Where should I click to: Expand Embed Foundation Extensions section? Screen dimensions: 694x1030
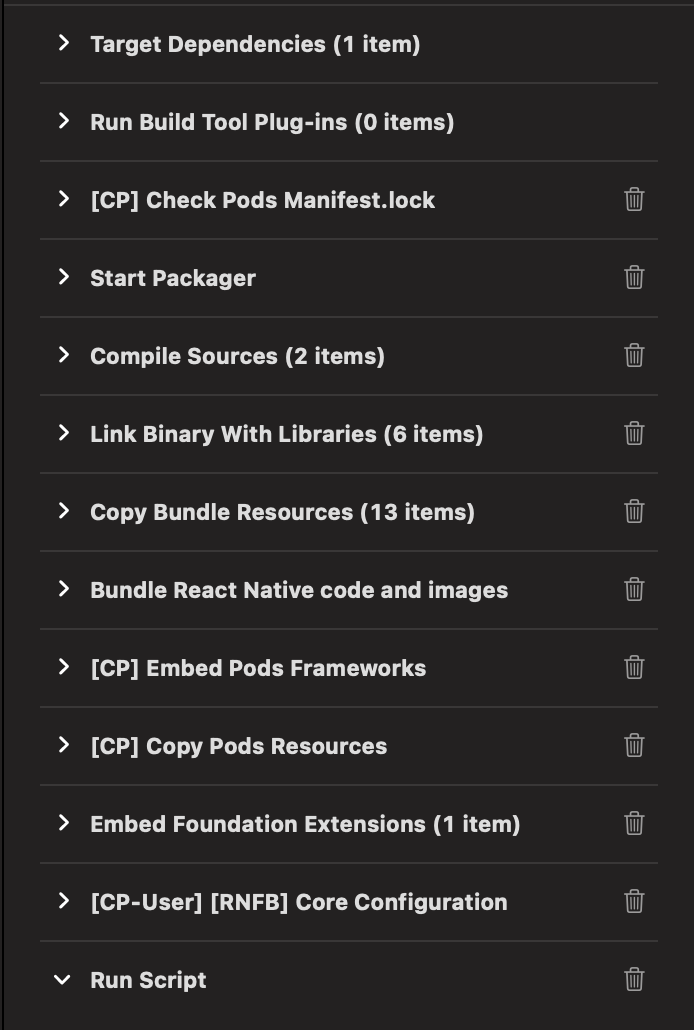(64, 823)
